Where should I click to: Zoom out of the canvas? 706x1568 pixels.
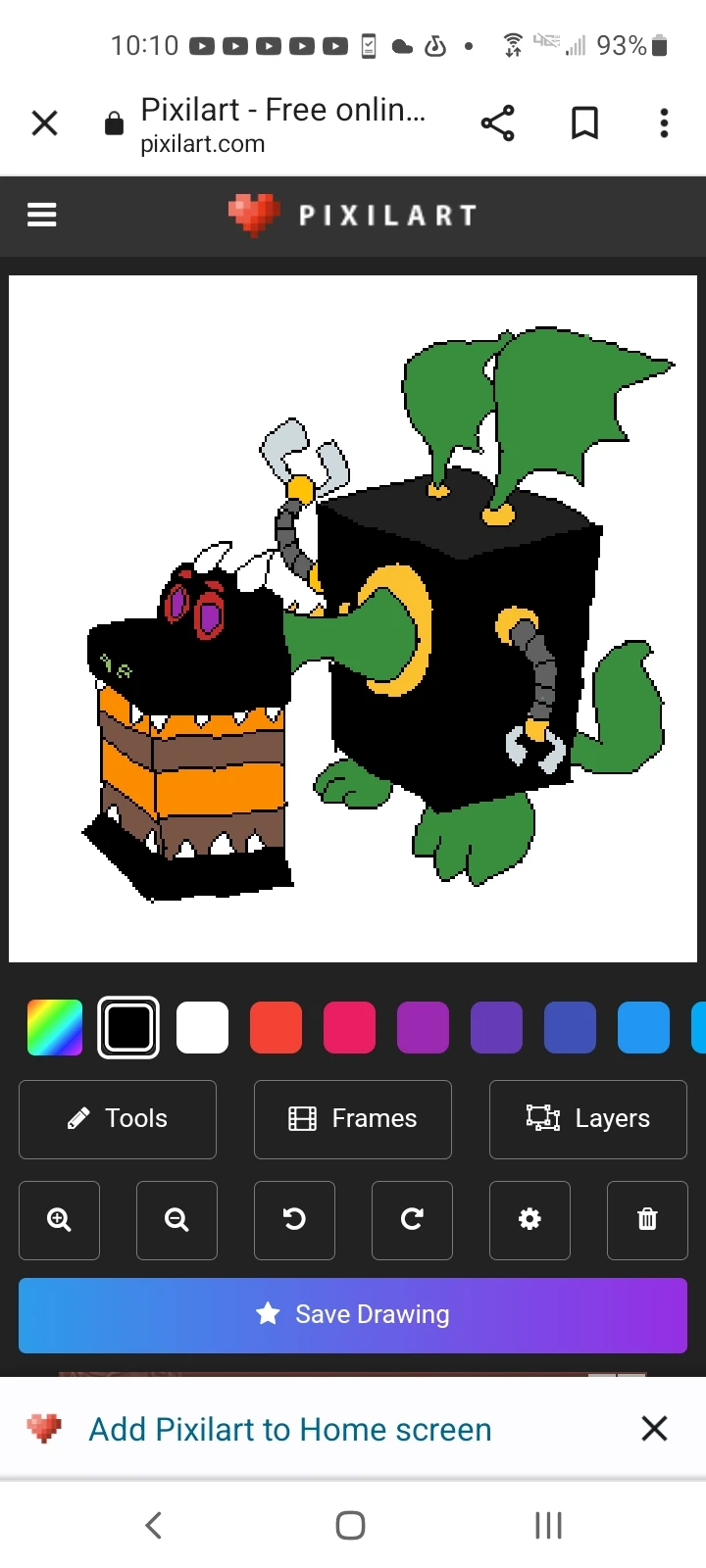pyautogui.click(x=176, y=1219)
